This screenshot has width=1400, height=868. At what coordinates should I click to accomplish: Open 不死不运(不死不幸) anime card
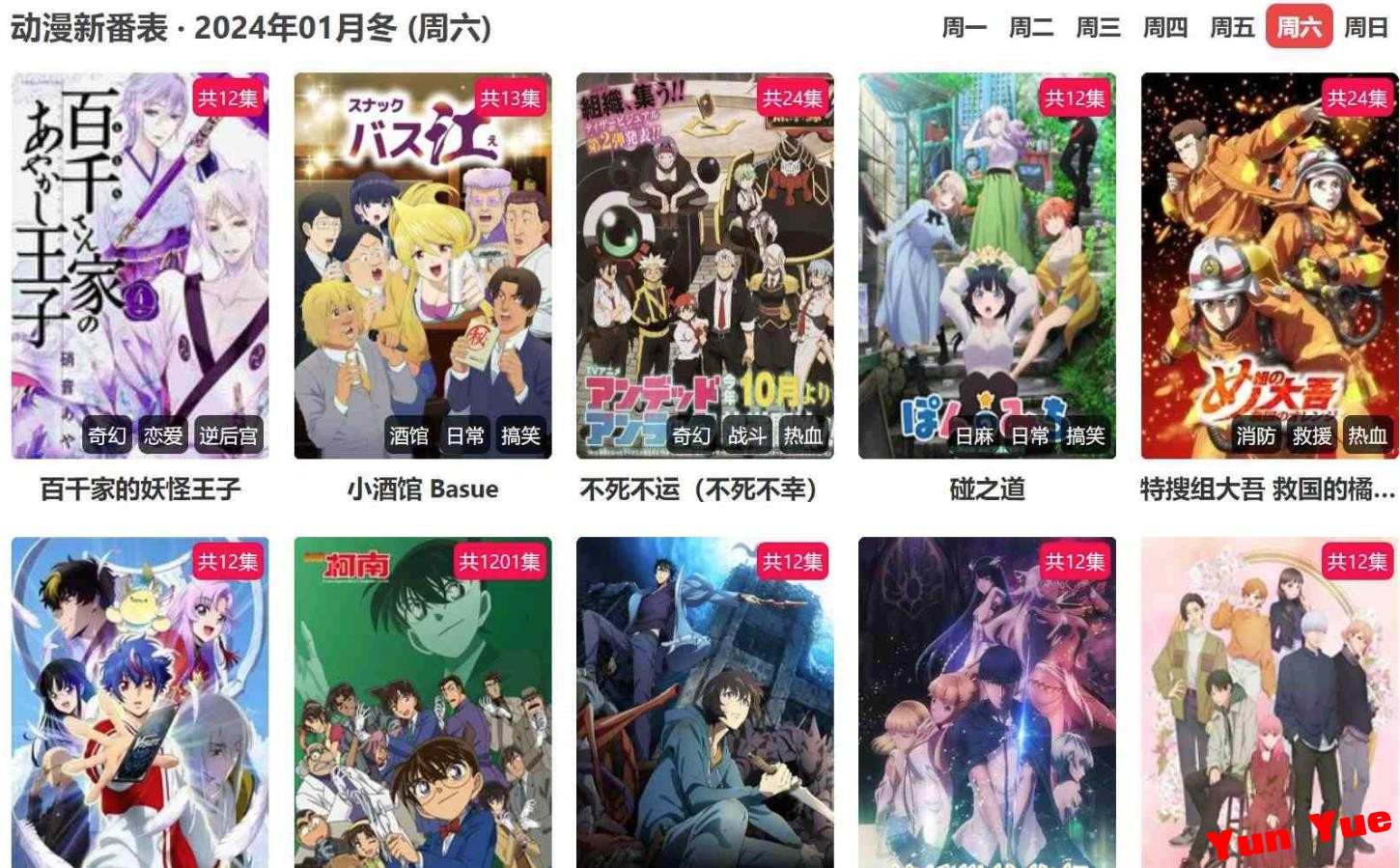pyautogui.click(x=705, y=266)
